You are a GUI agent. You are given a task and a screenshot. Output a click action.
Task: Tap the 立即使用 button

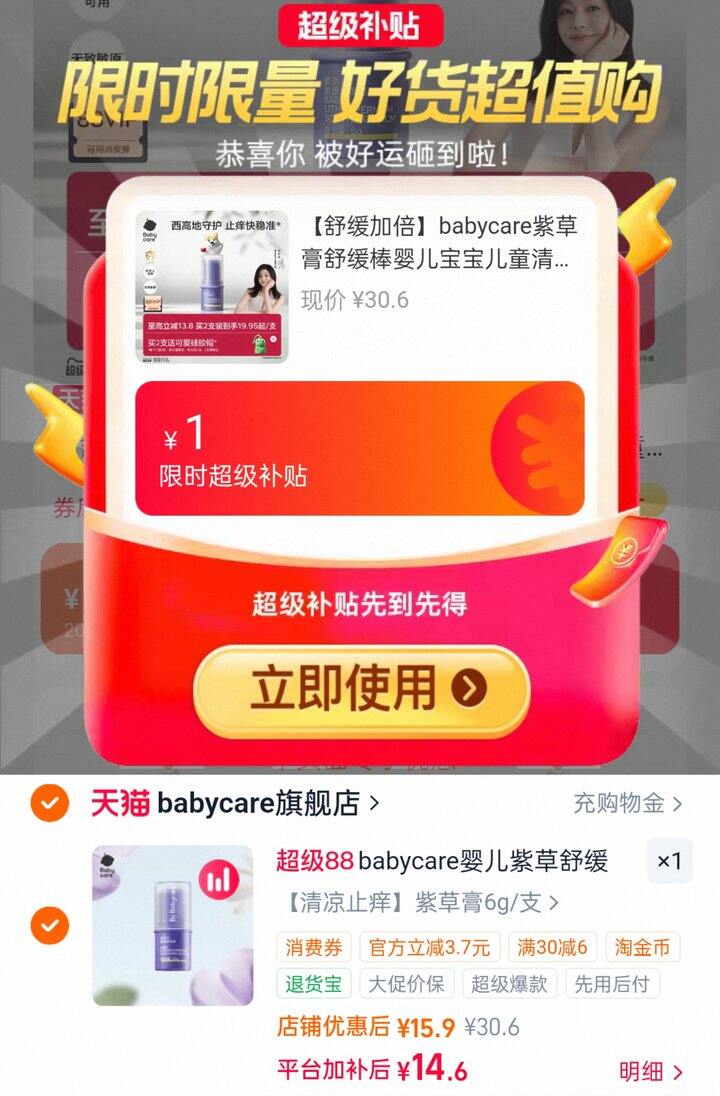(x=361, y=691)
